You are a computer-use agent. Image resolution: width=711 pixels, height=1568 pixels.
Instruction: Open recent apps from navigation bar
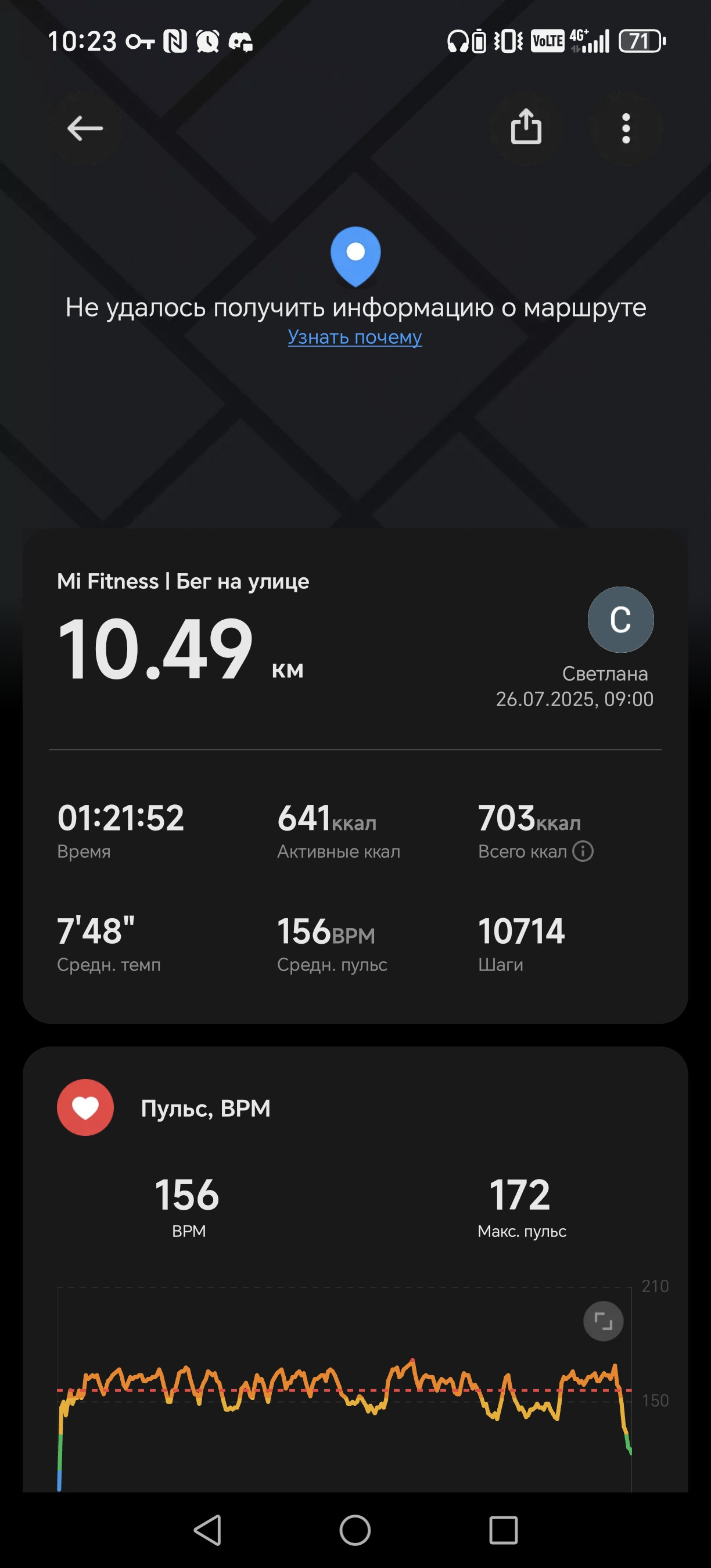(504, 1530)
